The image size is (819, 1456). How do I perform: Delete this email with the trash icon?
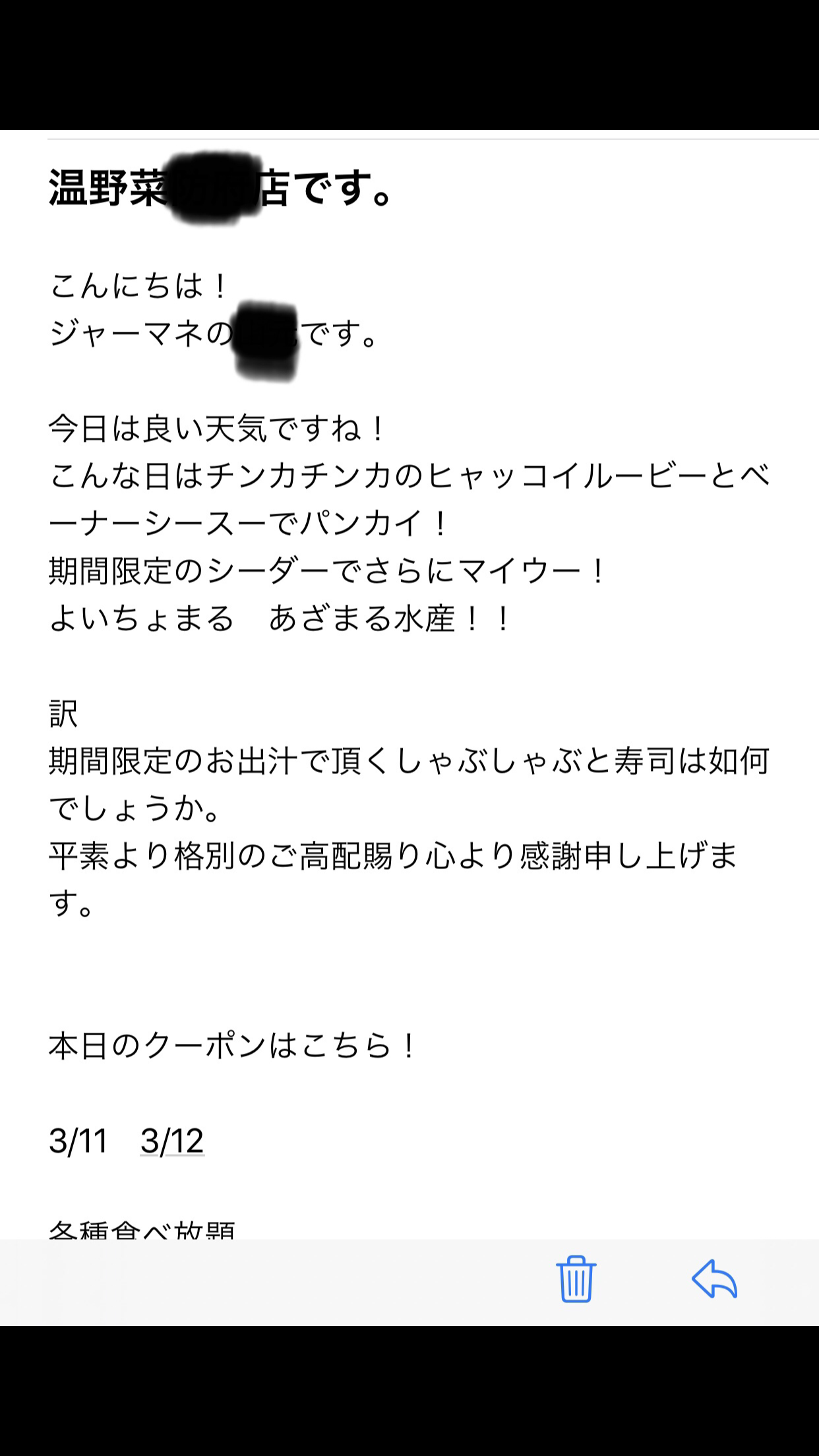[x=576, y=1279]
